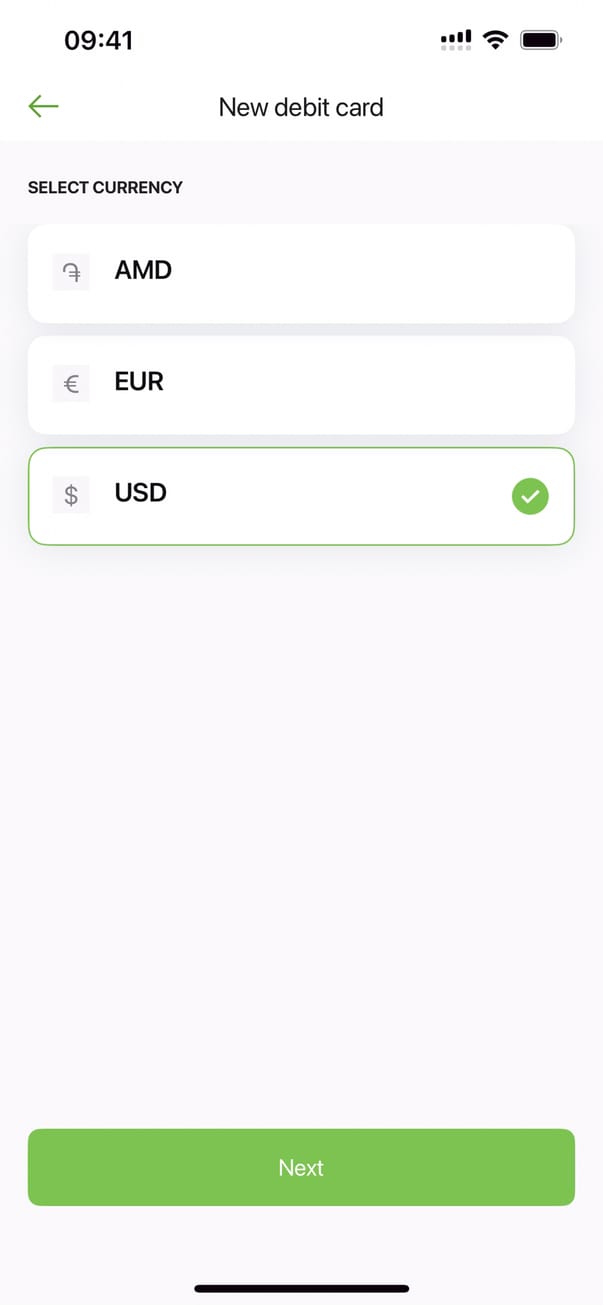Continue with the Next button
Screen dimensions: 603x1305
pos(300,1167)
